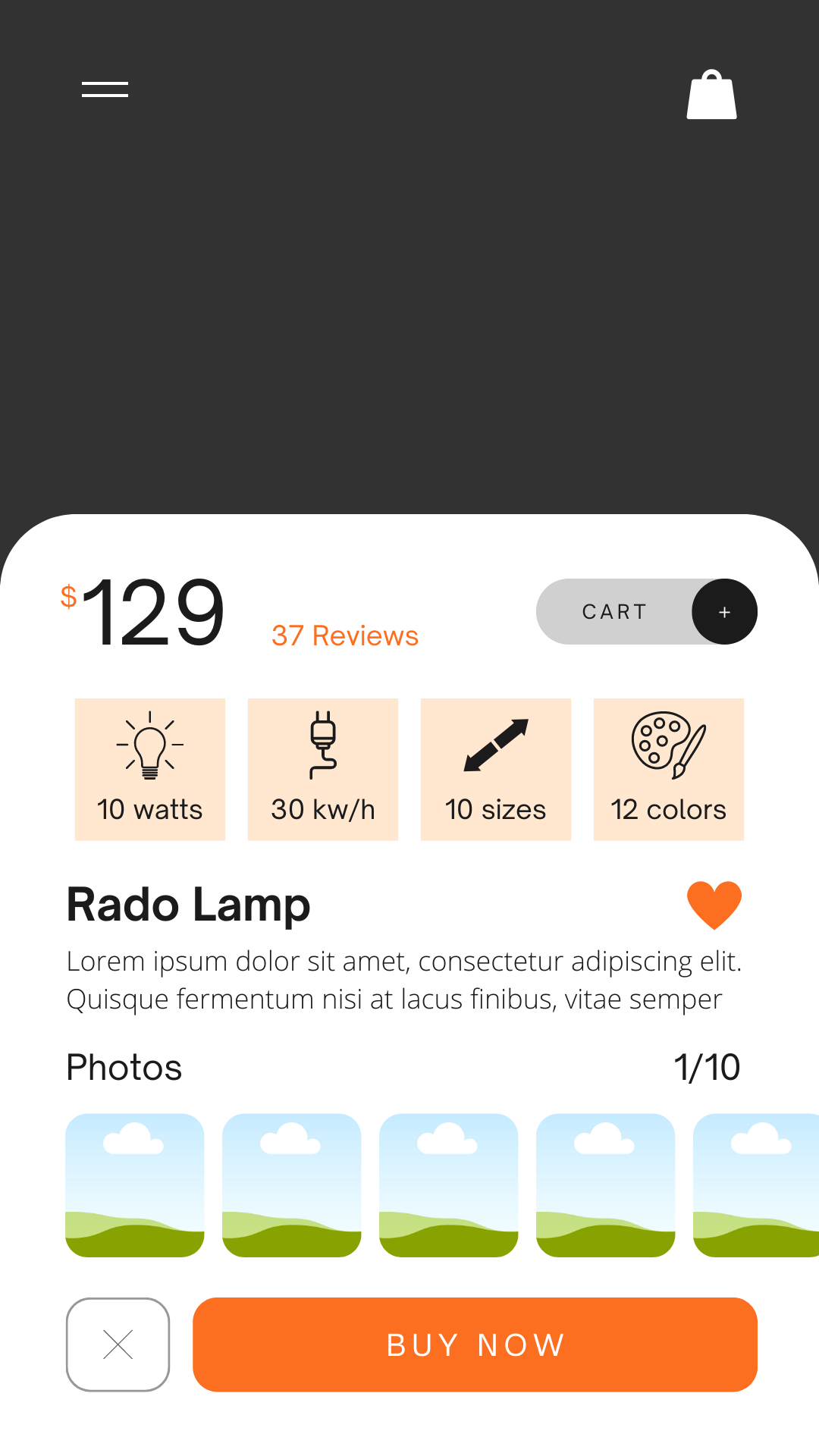This screenshot has height=1456, width=819.
Task: Open the hamburger menu
Action: click(x=105, y=89)
